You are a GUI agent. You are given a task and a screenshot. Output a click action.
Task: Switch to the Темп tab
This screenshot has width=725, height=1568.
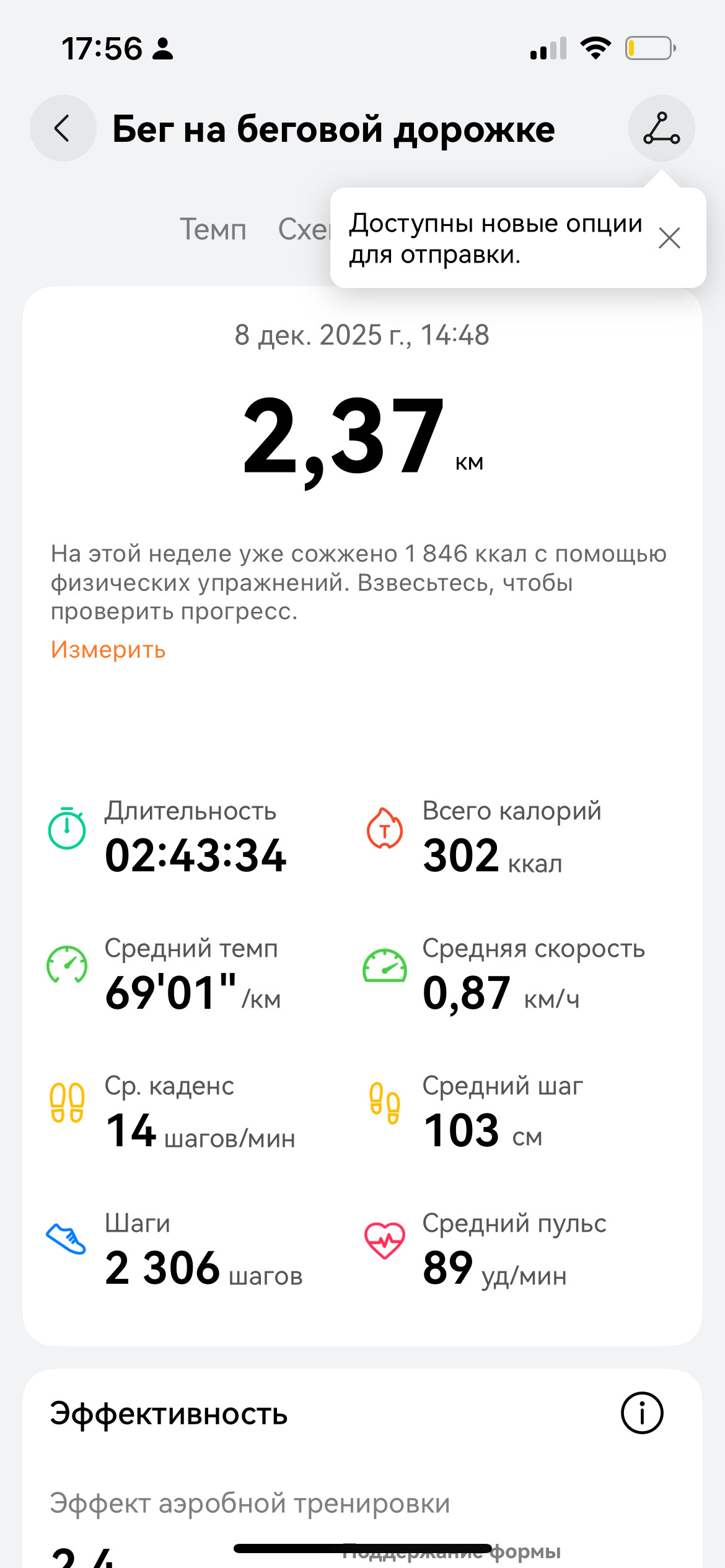[x=213, y=230]
